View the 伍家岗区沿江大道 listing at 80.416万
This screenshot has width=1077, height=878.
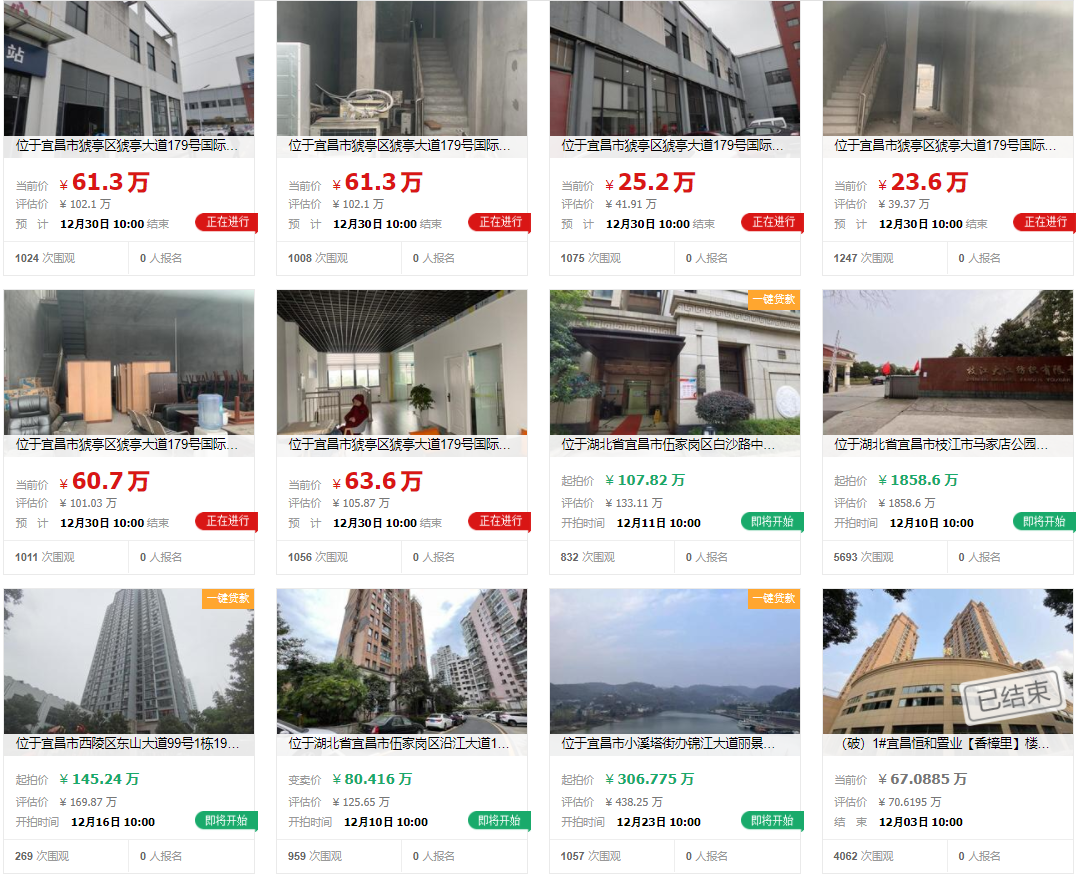click(401, 744)
